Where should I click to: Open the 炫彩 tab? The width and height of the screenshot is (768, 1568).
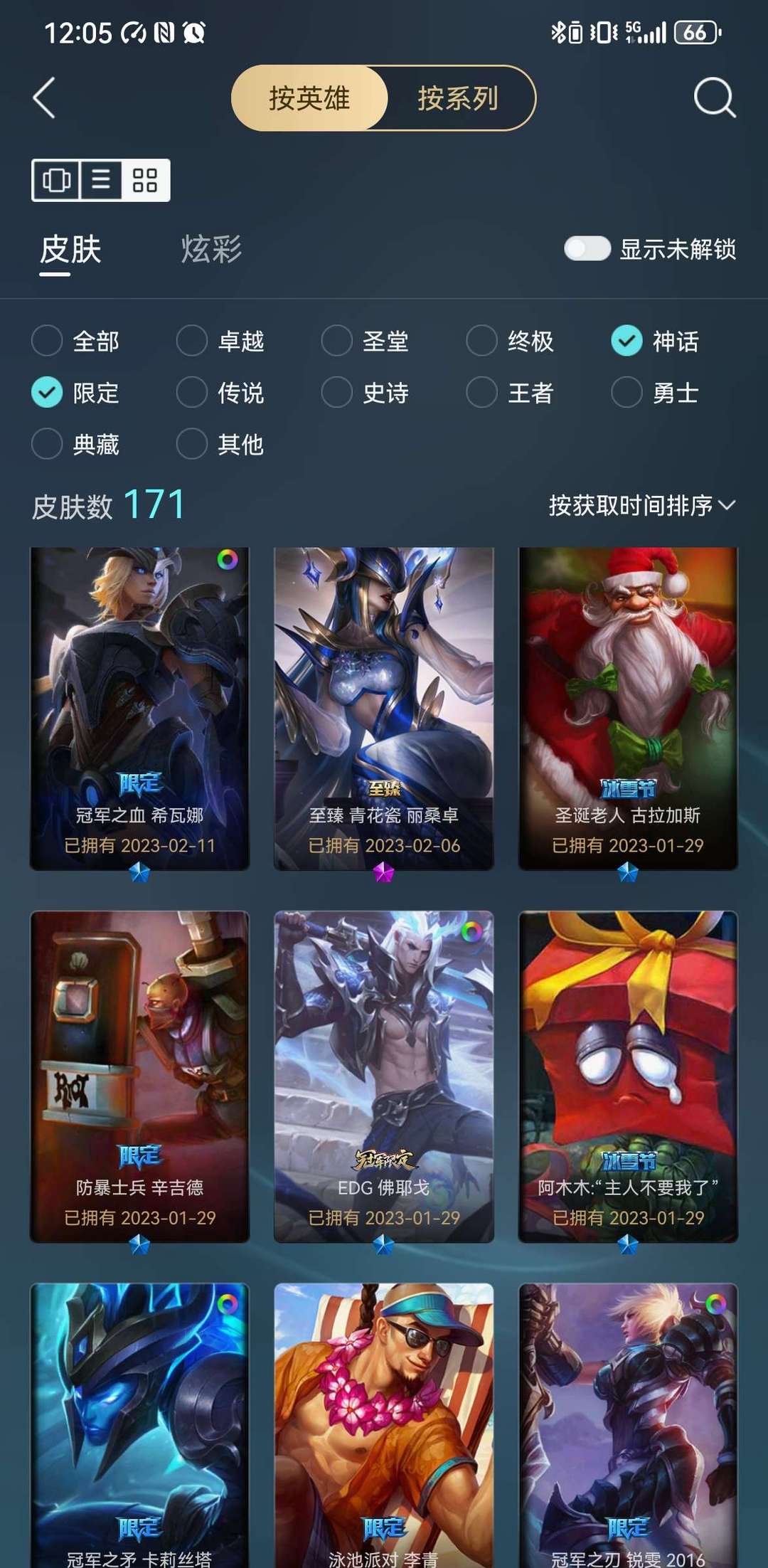(211, 250)
